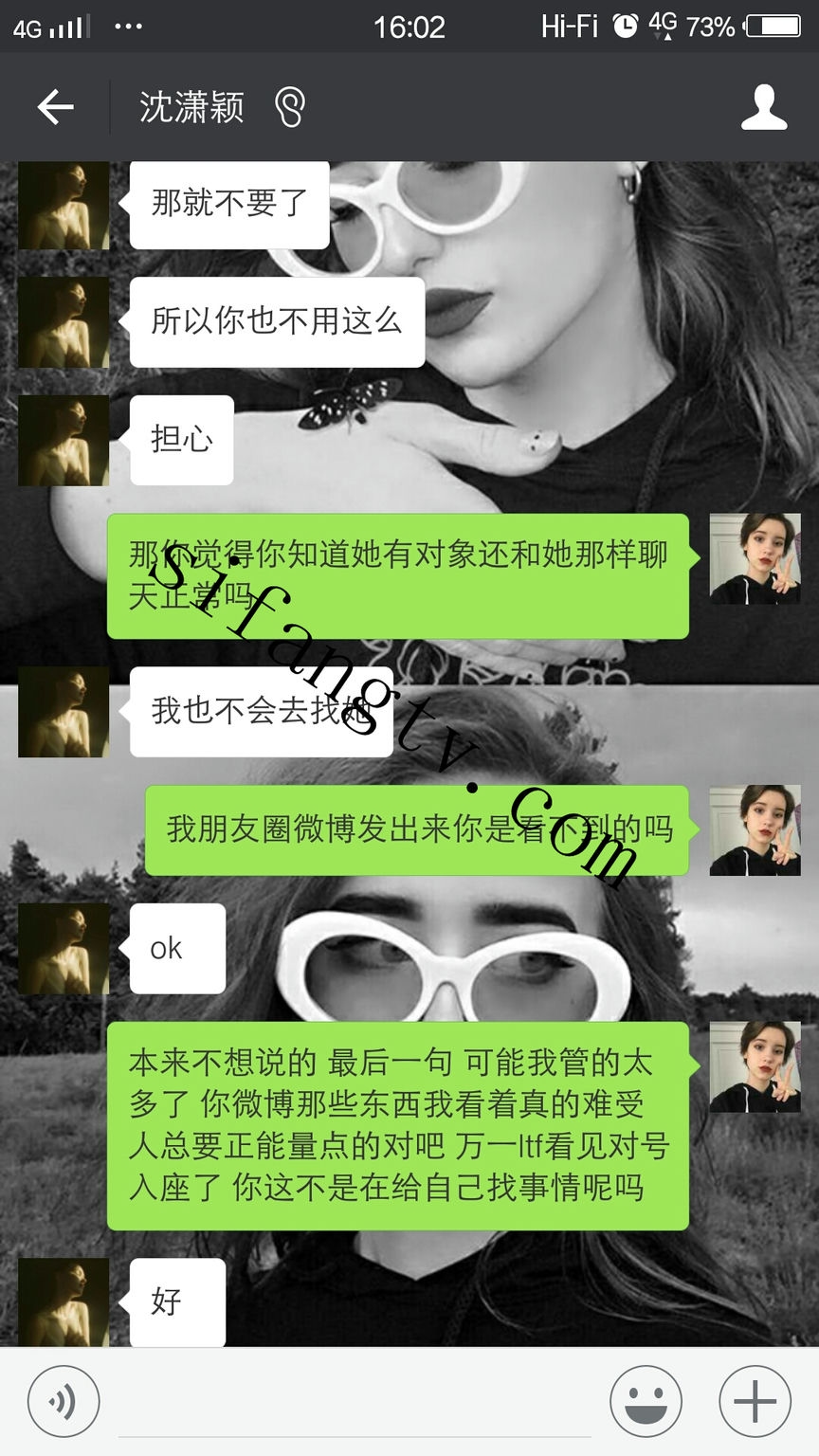The height and width of the screenshot is (1456, 819).
Task: Open sender's avatar next to the 'ok' message
Action: pyautogui.click(x=64, y=948)
